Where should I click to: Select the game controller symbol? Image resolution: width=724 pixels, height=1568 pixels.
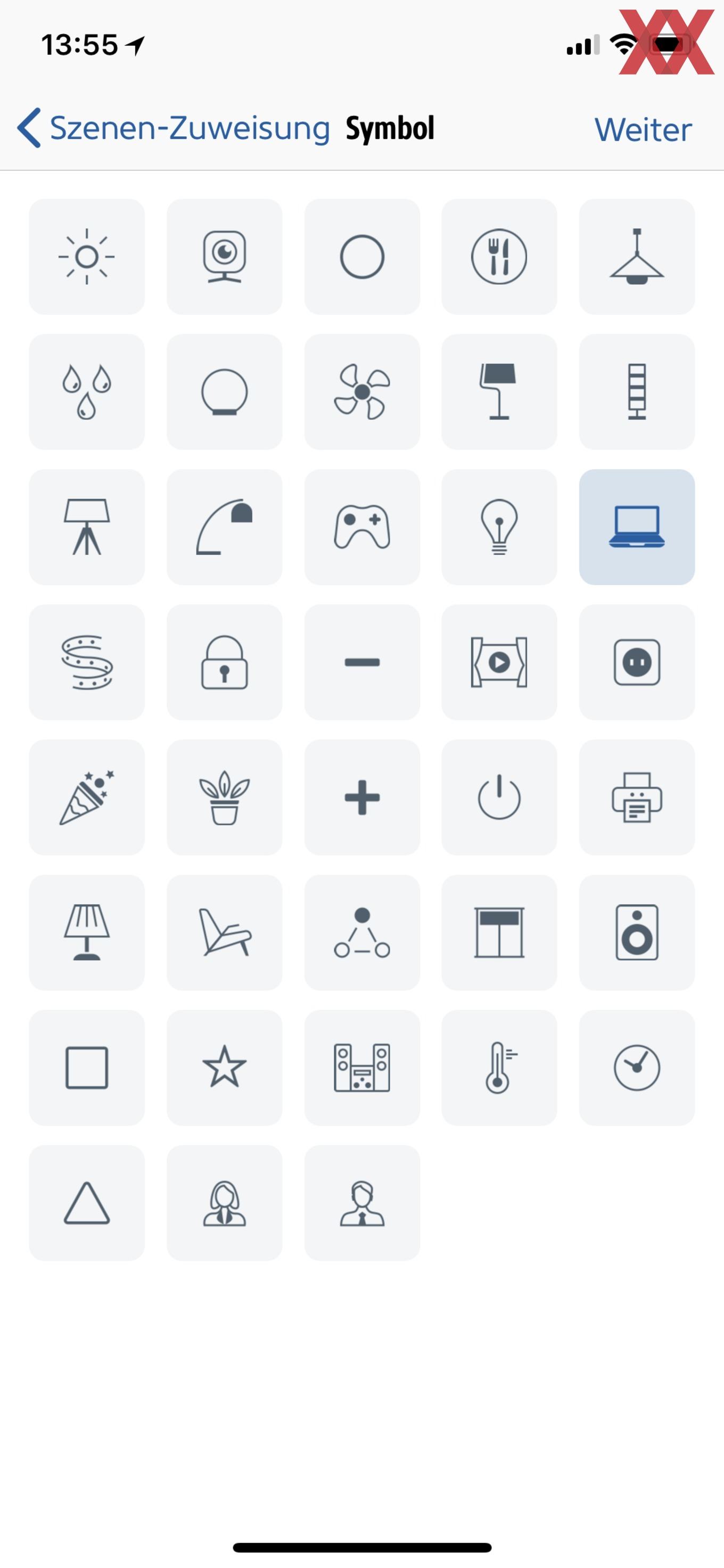tap(362, 527)
